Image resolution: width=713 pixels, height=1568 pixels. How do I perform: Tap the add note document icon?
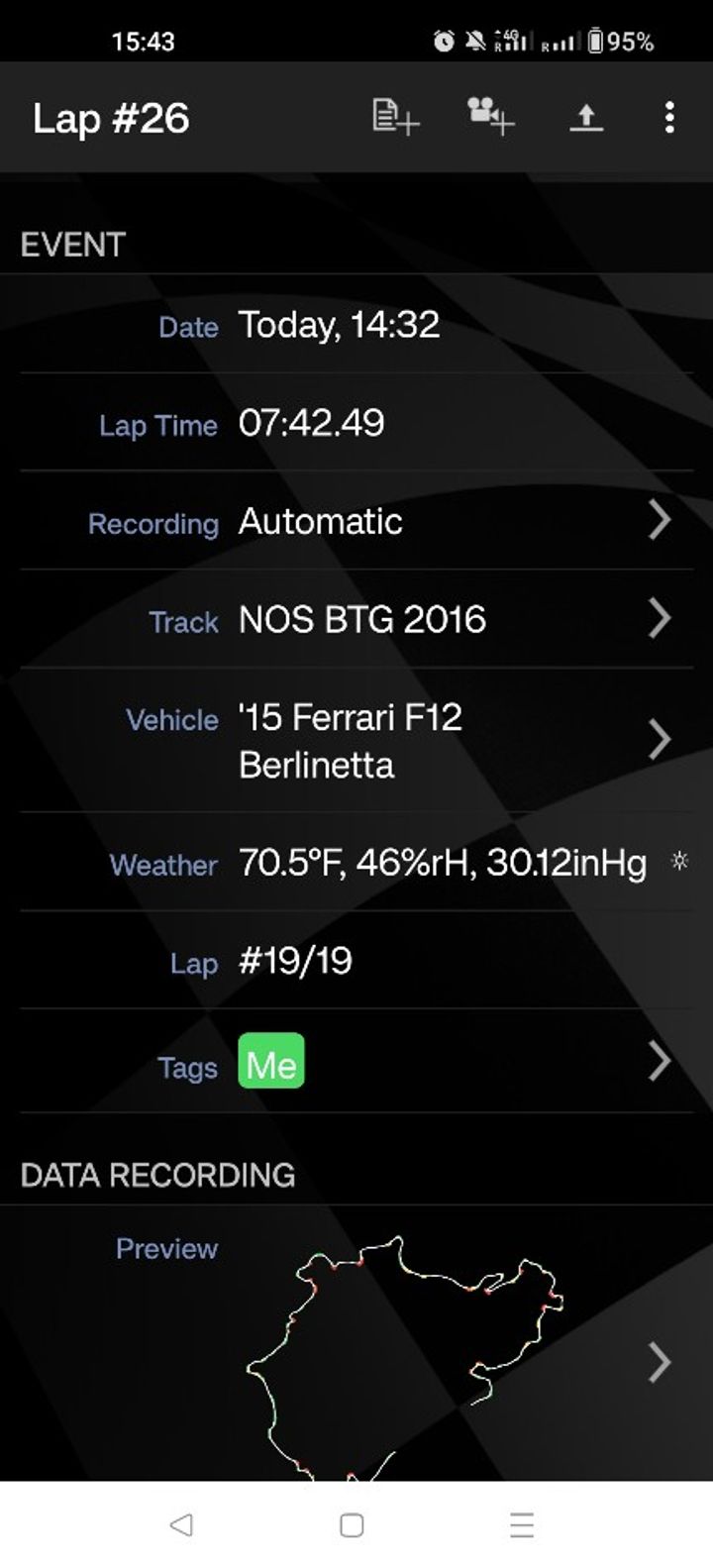tap(395, 117)
